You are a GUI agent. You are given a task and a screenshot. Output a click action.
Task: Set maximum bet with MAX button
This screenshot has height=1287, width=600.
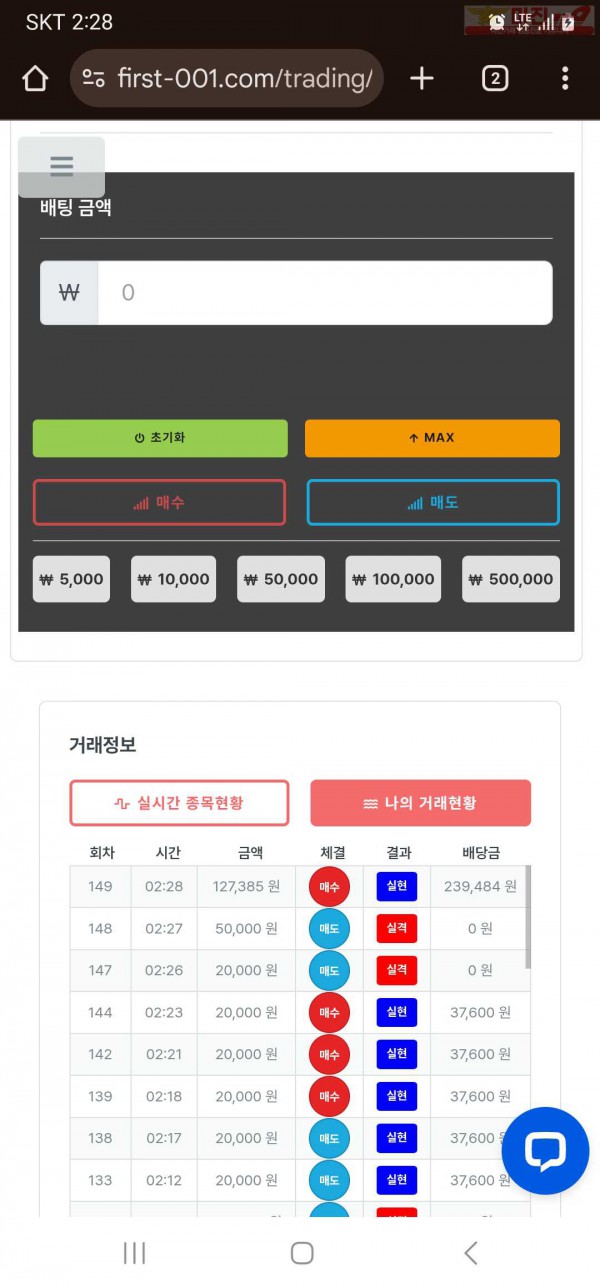[432, 438]
